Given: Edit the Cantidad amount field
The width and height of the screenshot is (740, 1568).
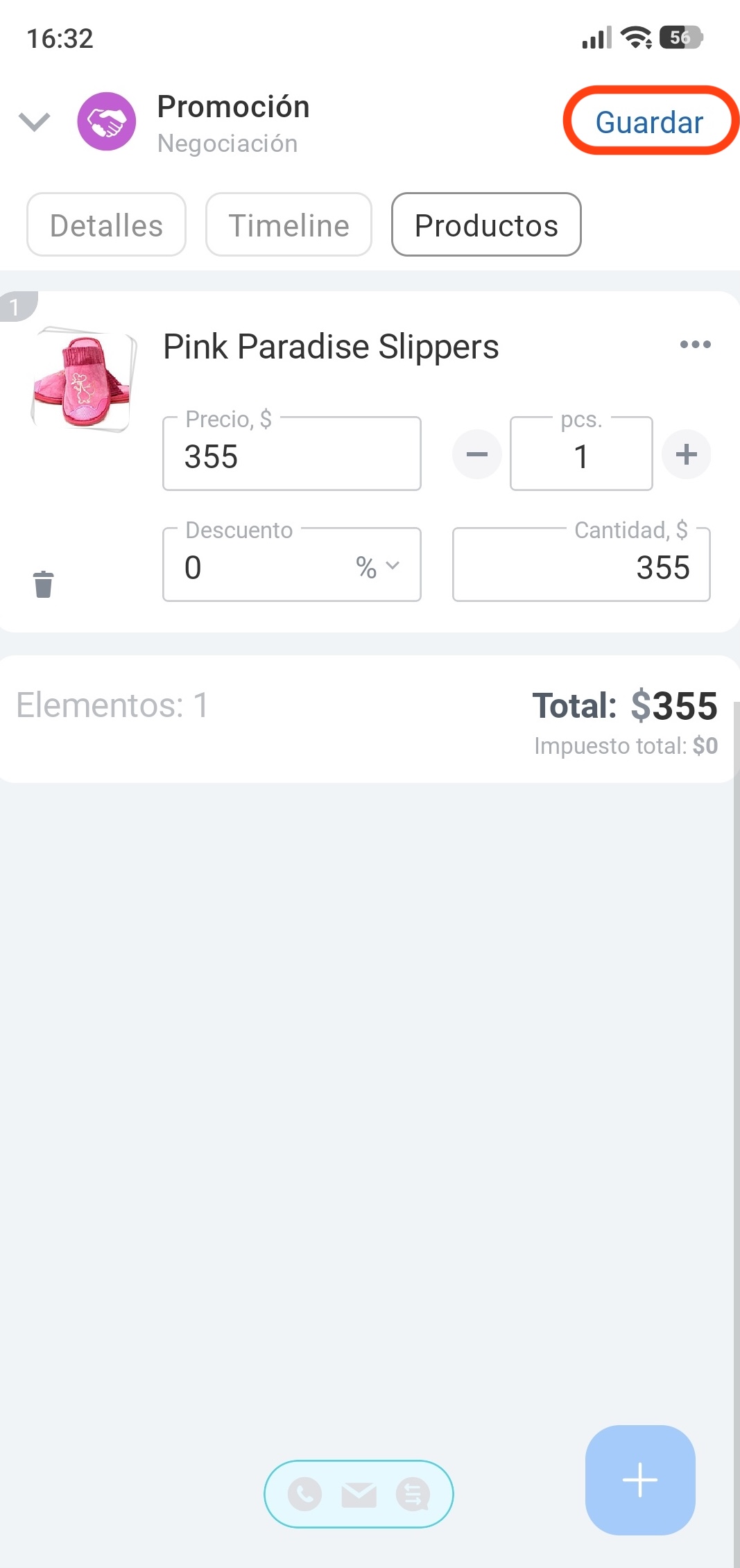Looking at the screenshot, I should (581, 567).
